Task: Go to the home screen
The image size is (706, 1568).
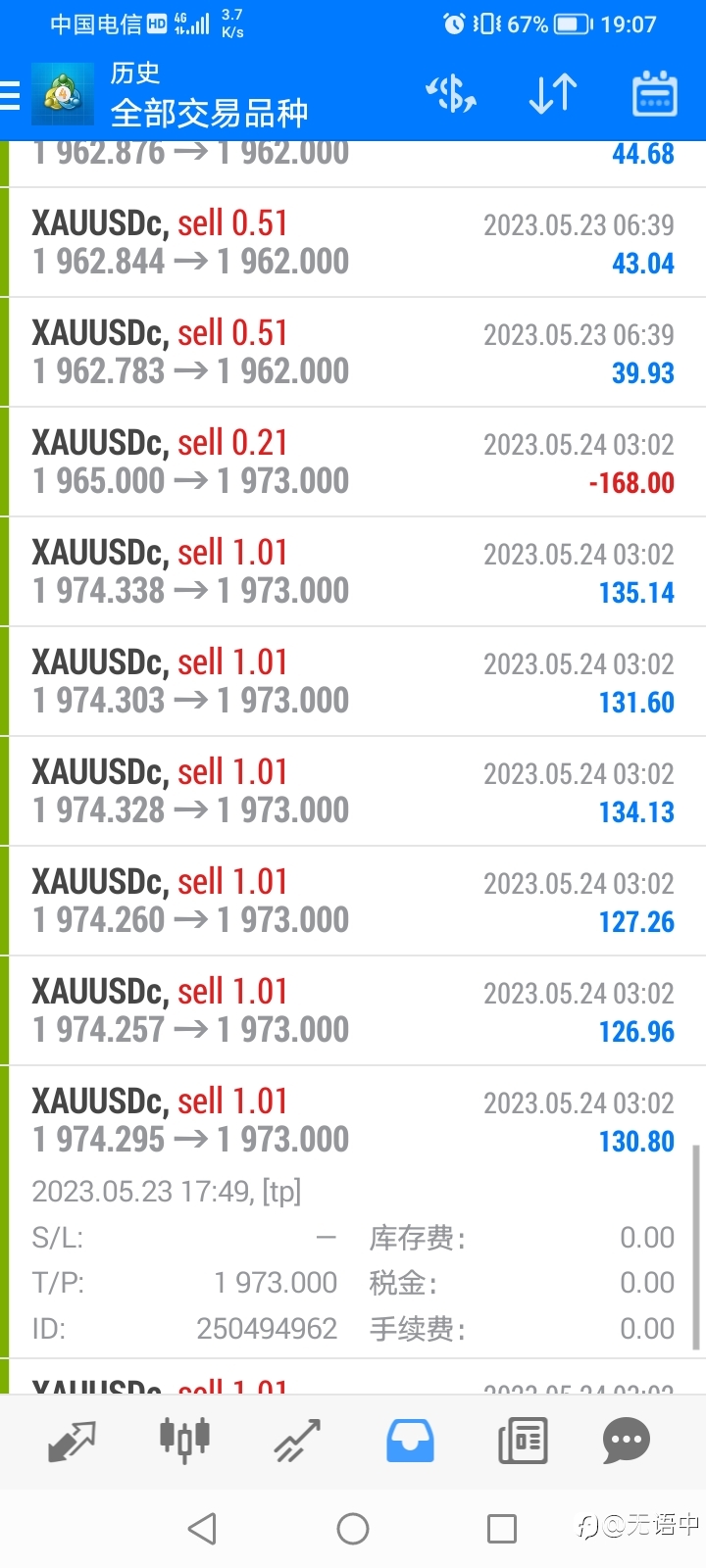Action: click(353, 1529)
